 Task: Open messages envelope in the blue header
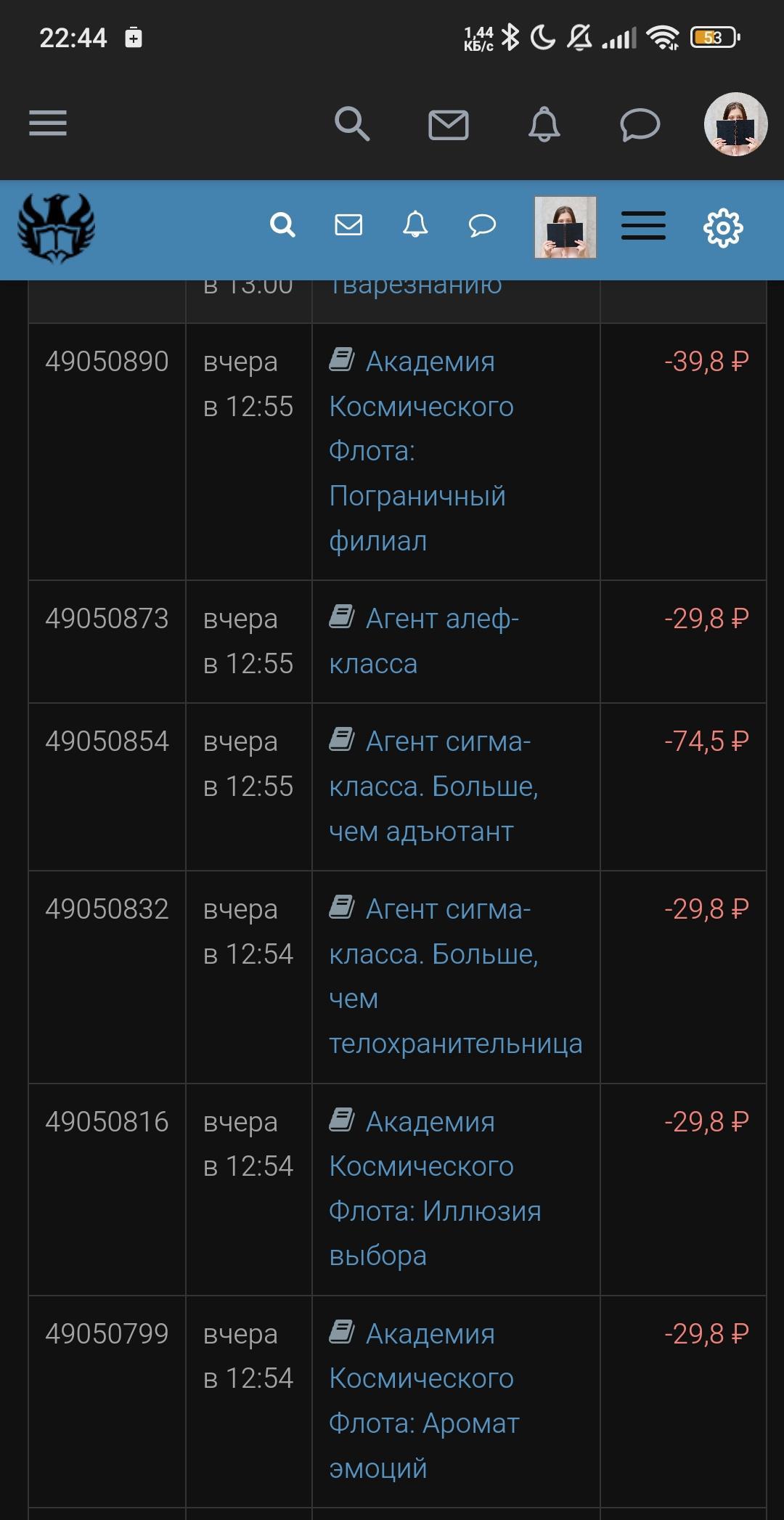(x=348, y=225)
